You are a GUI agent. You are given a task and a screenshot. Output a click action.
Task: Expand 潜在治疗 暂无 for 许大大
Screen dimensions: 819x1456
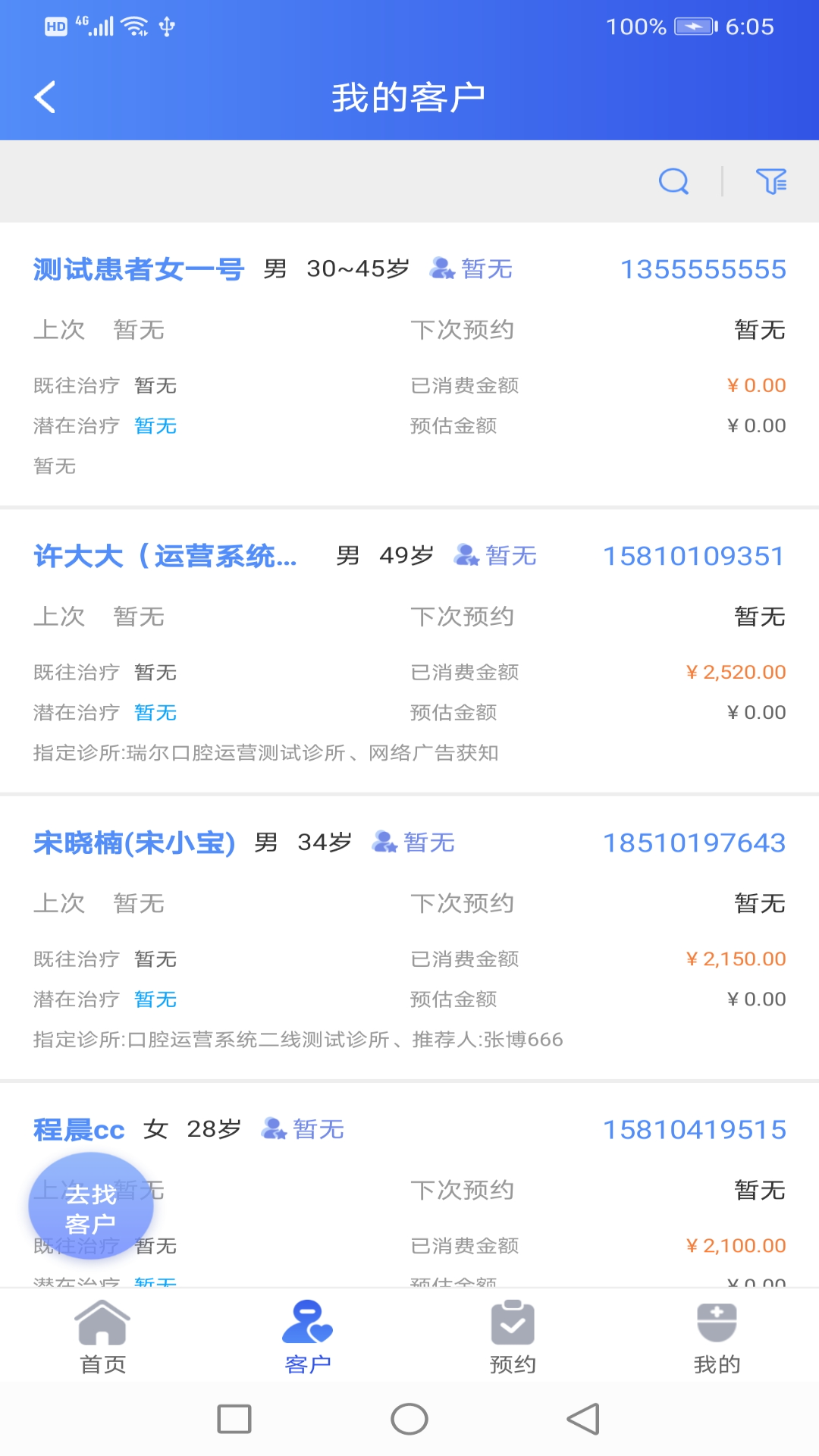point(155,712)
